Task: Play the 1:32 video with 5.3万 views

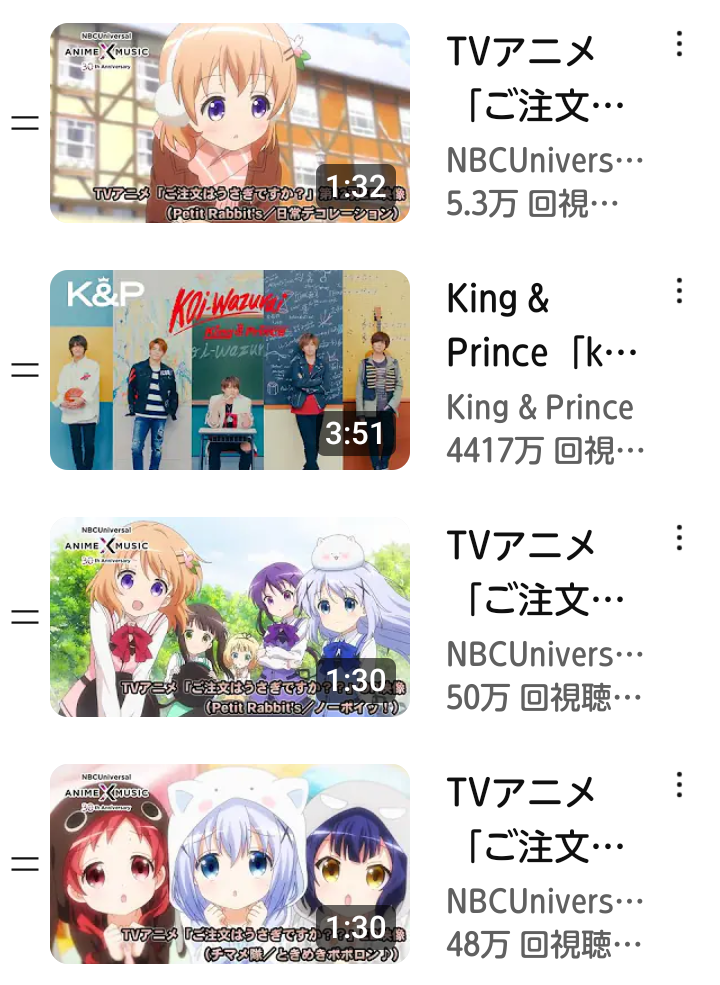Action: pos(229,123)
